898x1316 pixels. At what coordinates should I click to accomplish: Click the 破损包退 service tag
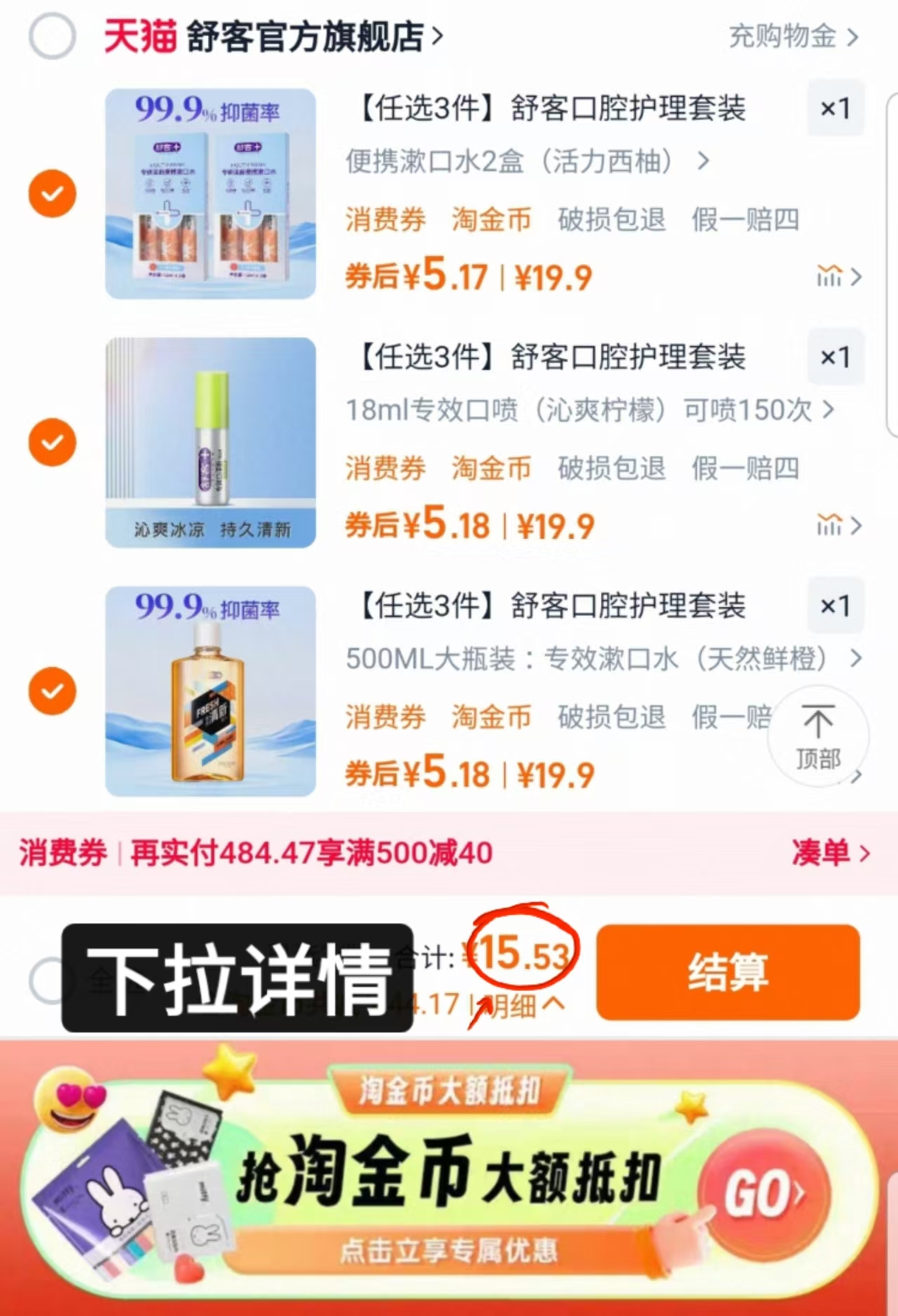610,219
